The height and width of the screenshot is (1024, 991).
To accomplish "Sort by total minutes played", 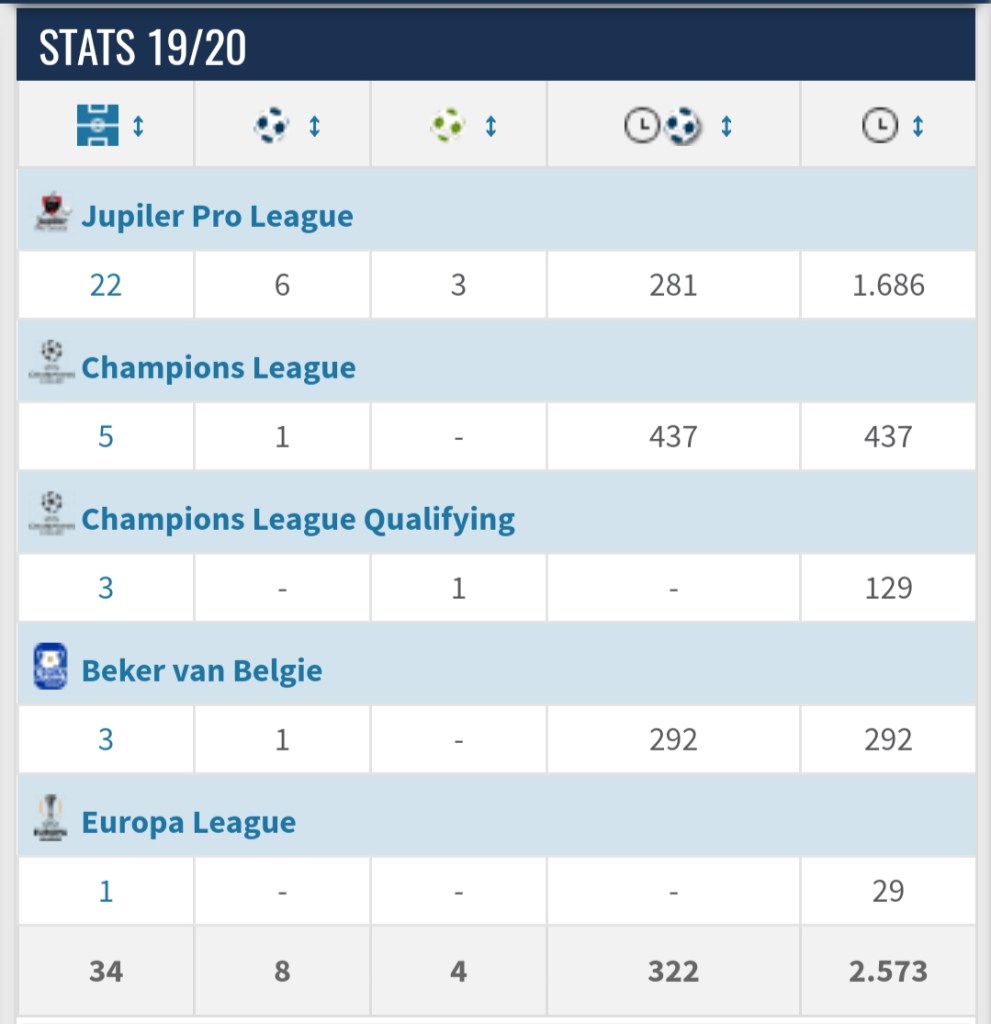I will point(917,126).
